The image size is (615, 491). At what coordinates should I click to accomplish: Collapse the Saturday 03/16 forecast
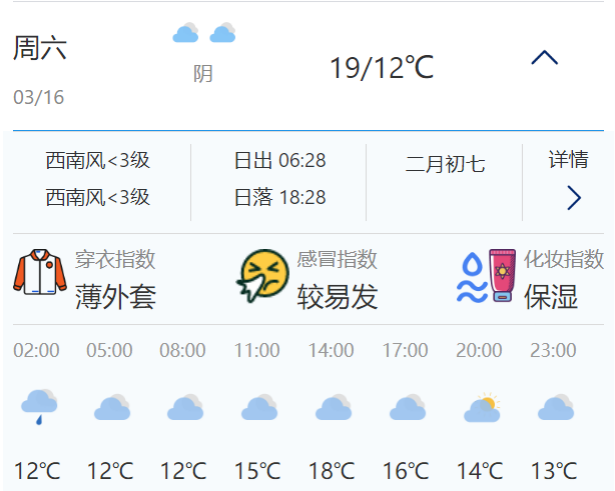(544, 58)
